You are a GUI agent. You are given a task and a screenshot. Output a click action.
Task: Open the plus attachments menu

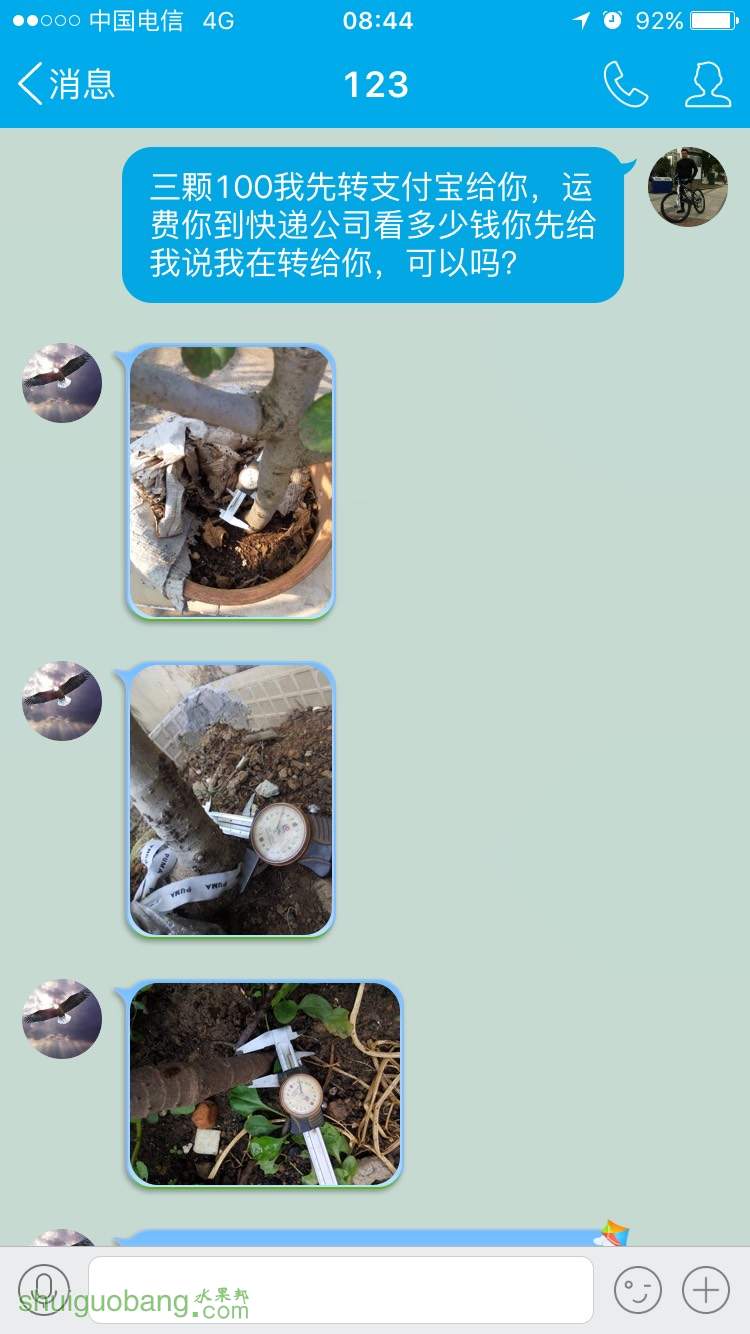point(706,1289)
